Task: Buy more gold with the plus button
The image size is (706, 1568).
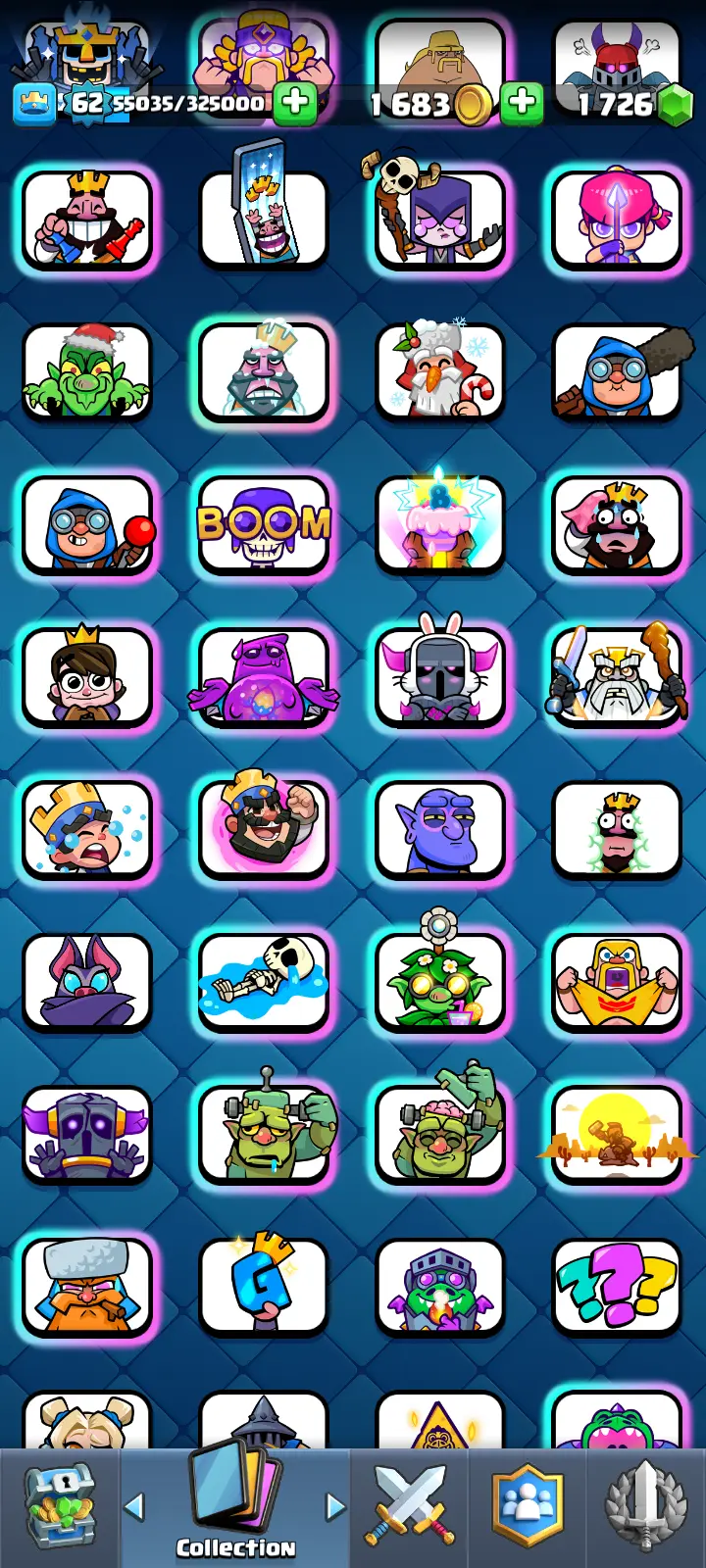Action: (523, 102)
